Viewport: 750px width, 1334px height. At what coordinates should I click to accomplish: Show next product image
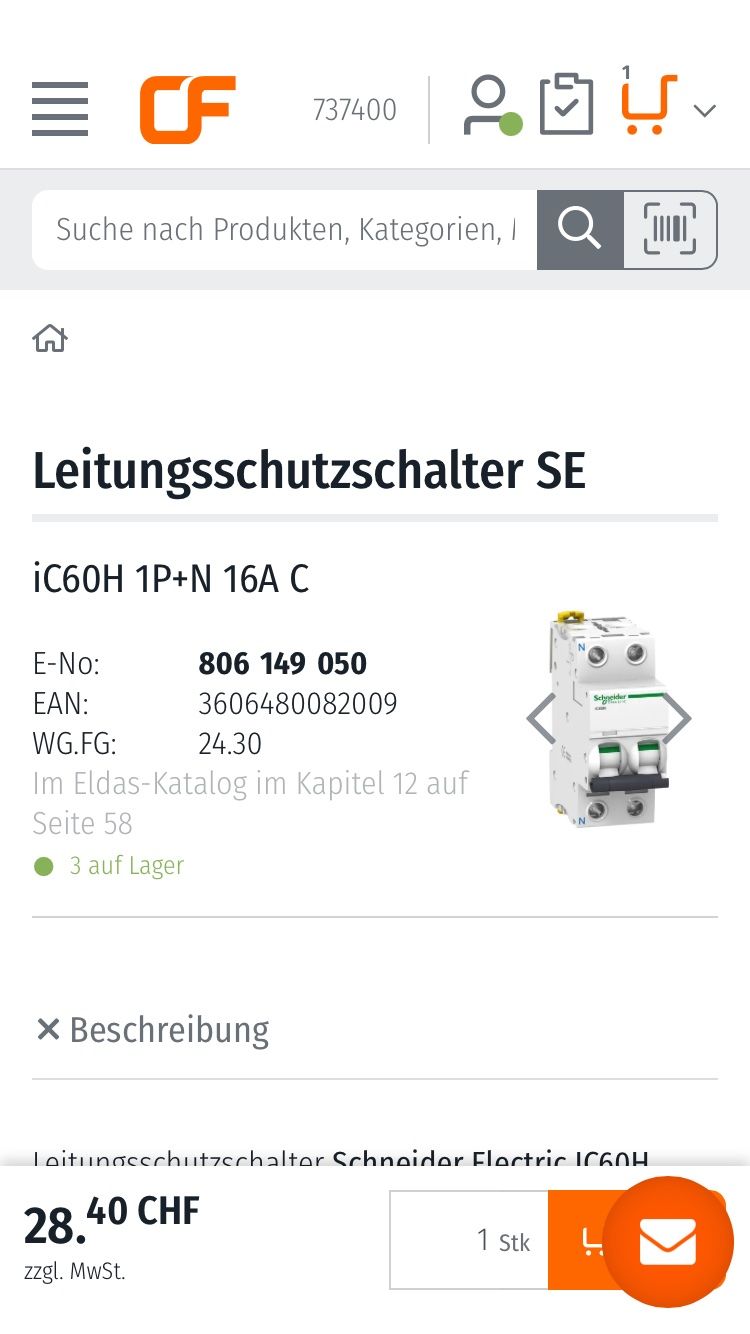coord(676,719)
